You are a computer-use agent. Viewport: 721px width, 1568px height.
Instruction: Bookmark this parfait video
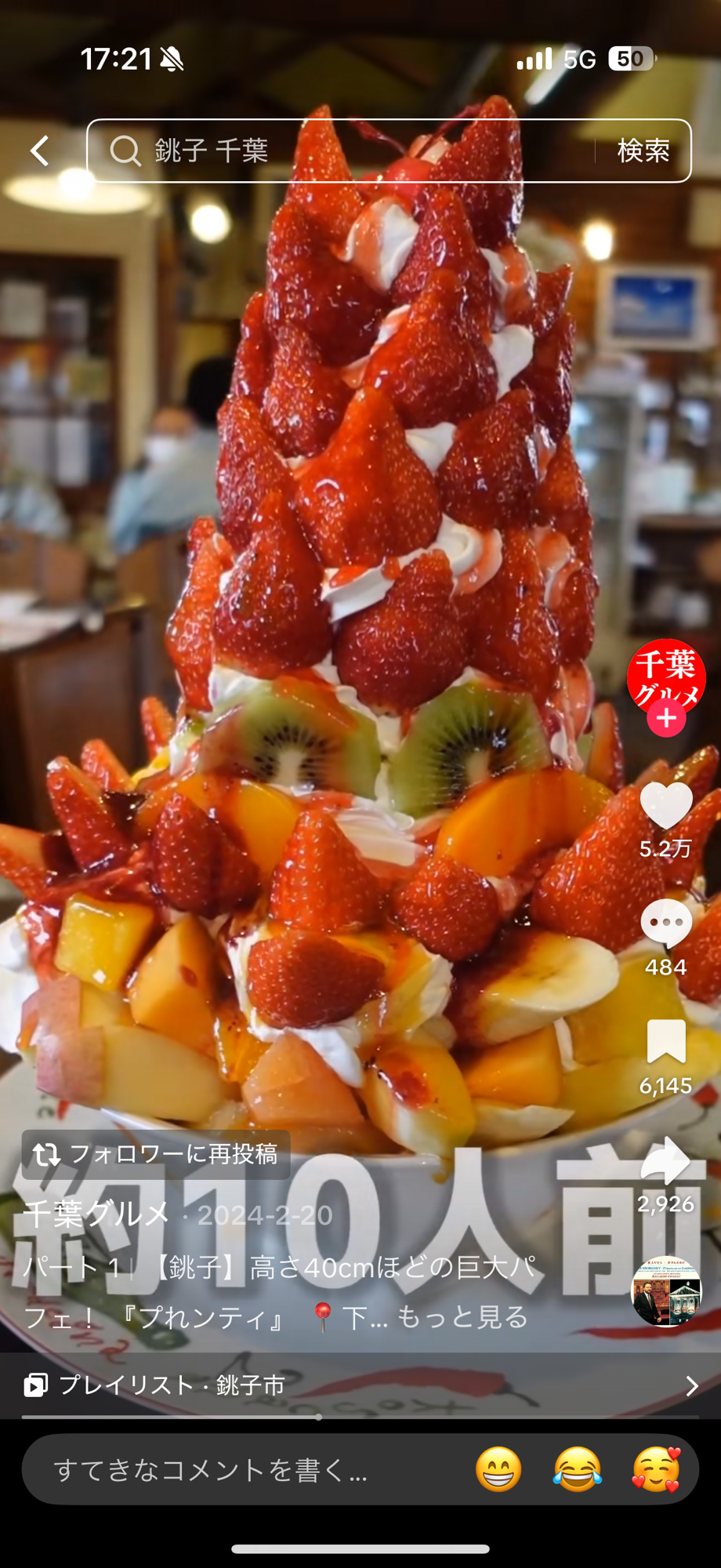pos(666,1043)
